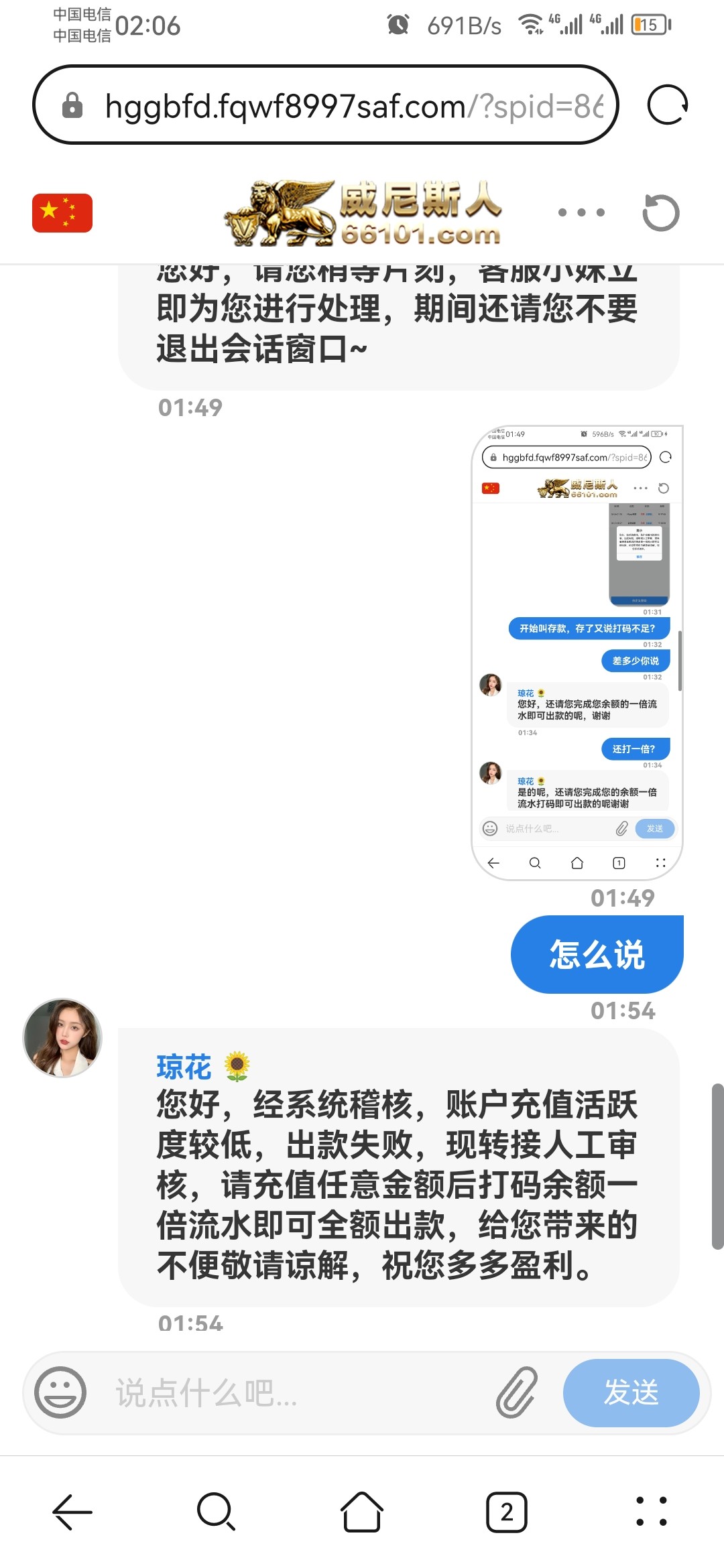724x1568 pixels.
Task: Reload the page from the address bar
Action: point(667,105)
